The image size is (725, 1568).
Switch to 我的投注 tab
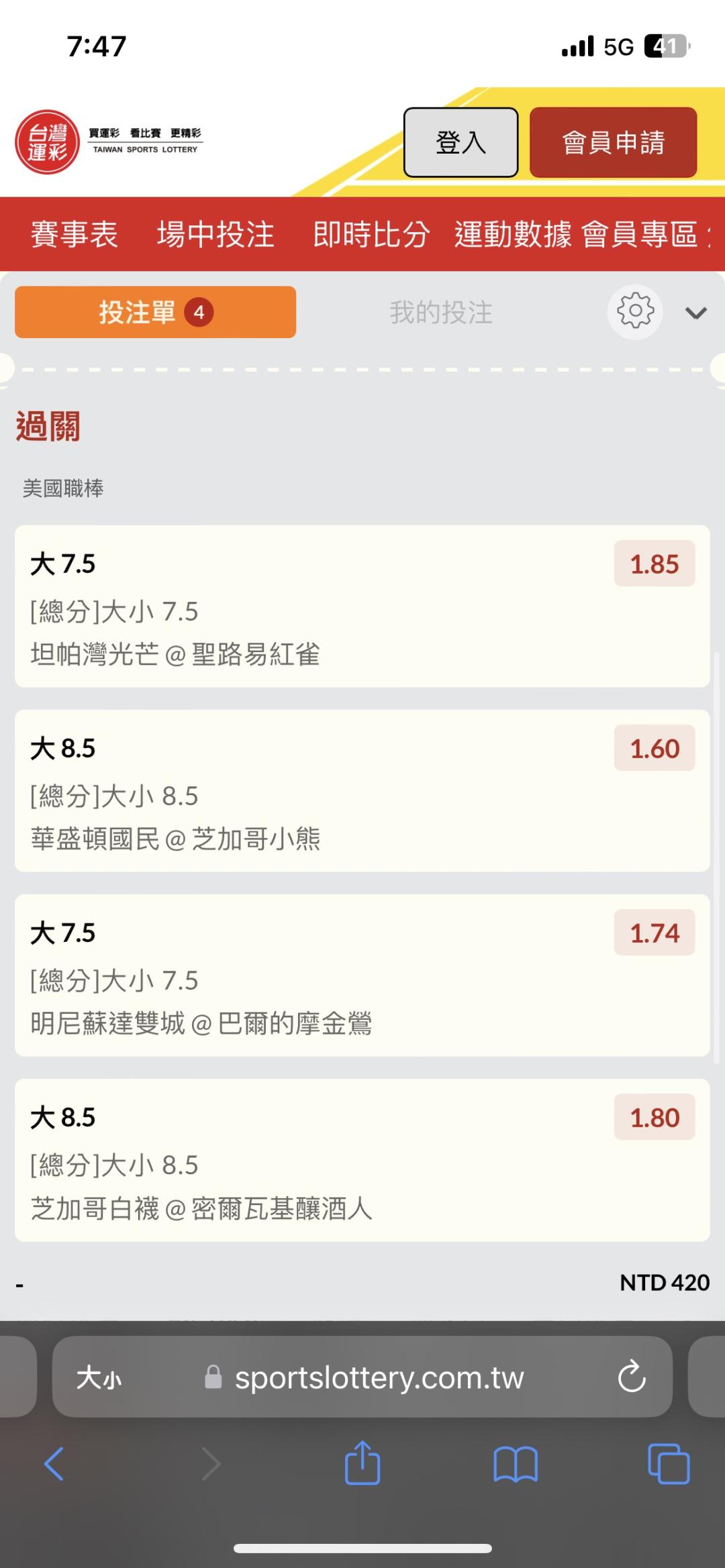[x=441, y=313]
